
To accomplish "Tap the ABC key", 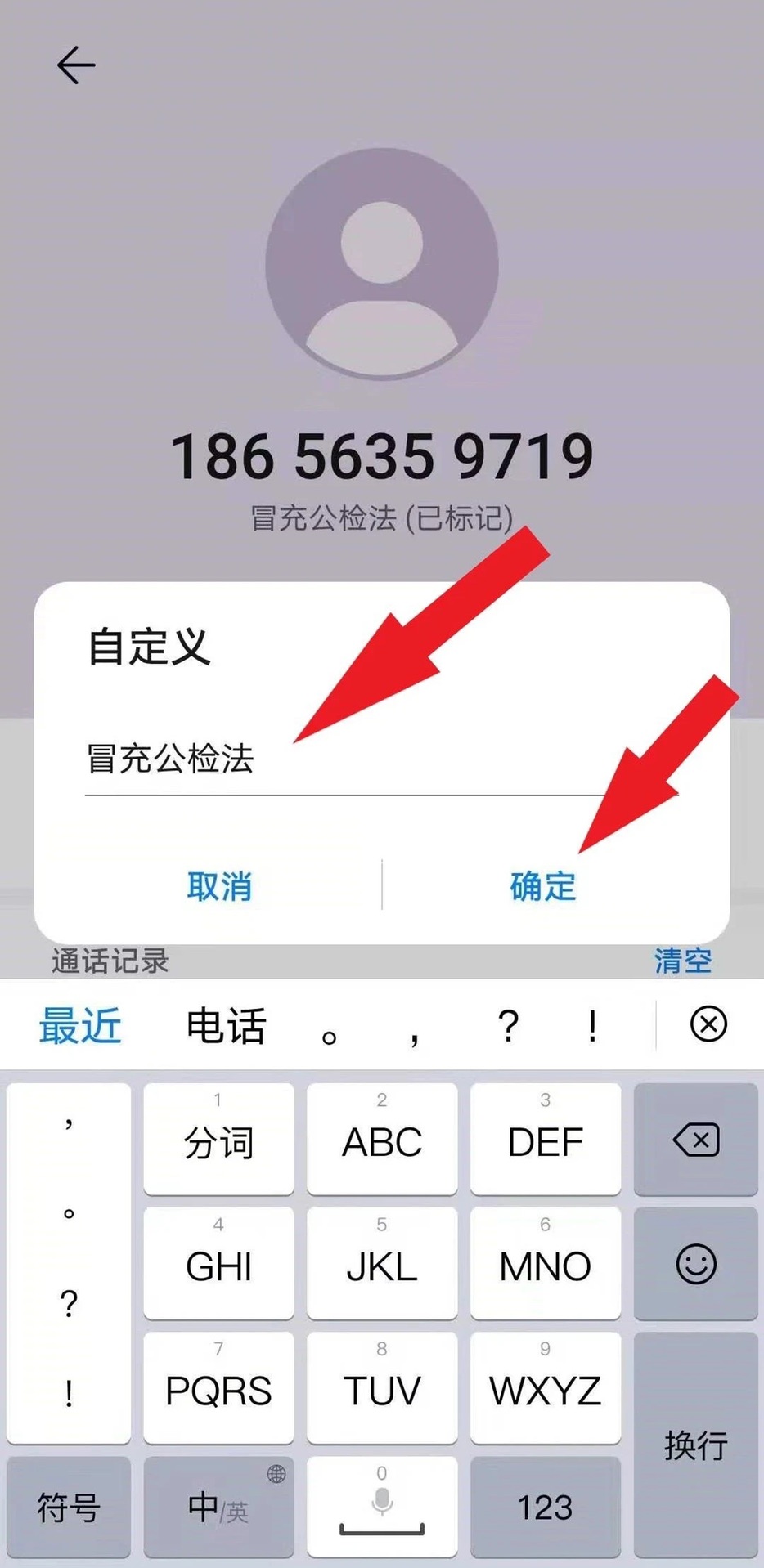I will point(382,1140).
